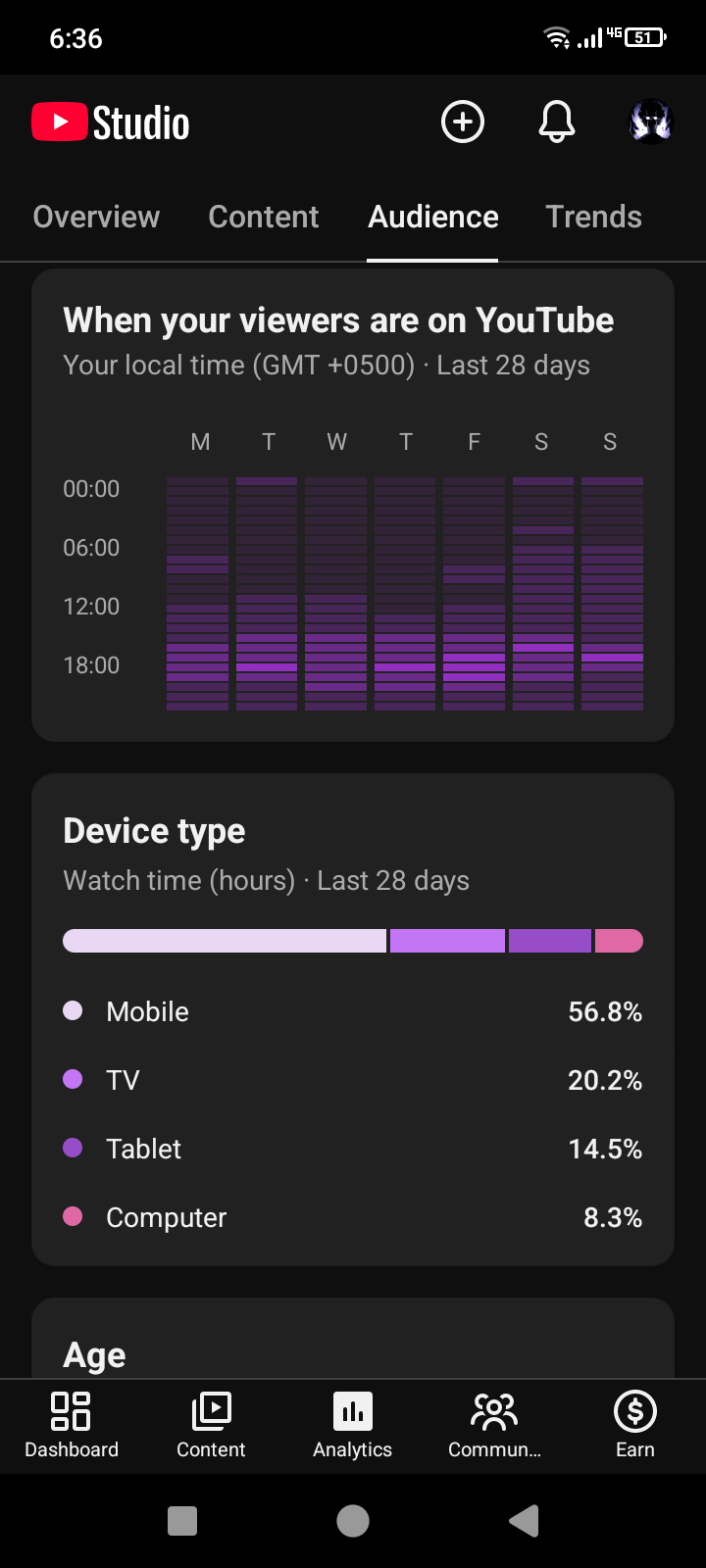Open the Community bottom tab
Image resolution: width=706 pixels, height=1568 pixels.
[494, 1426]
